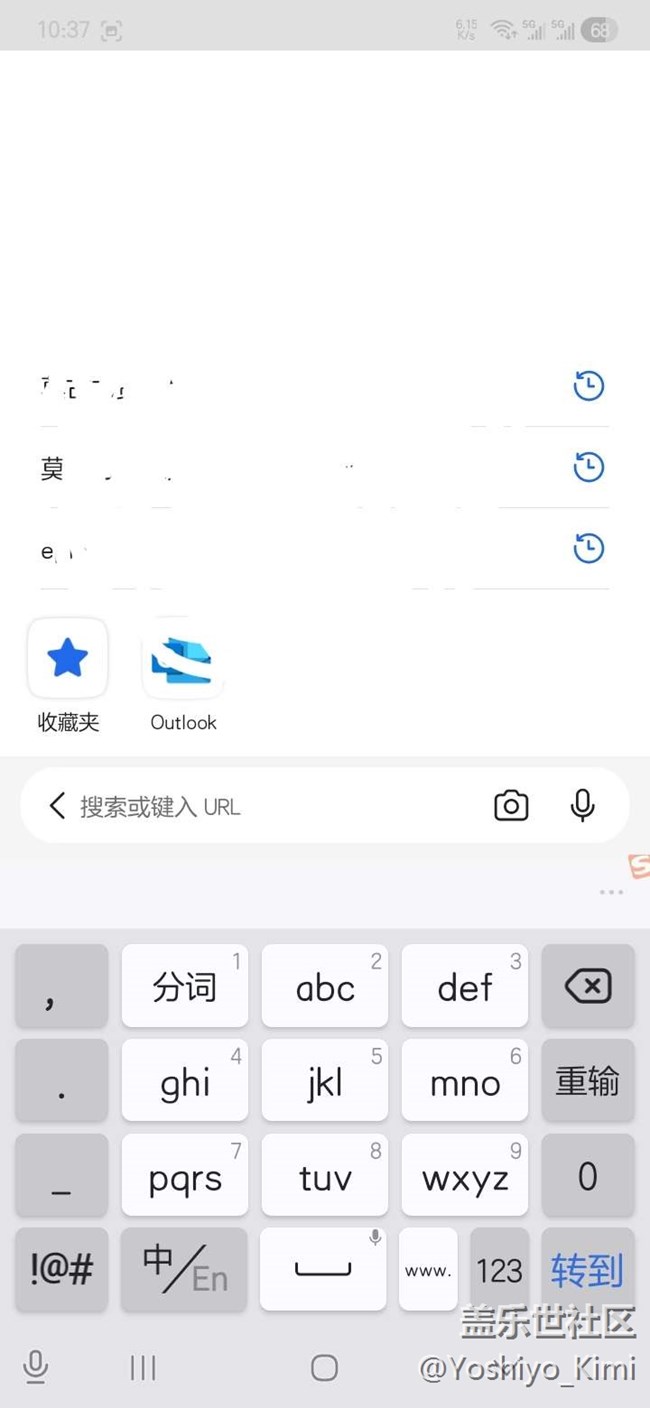This screenshot has height=1408, width=650.
Task: Open the !@# symbols keyboard
Action: [x=61, y=1270]
